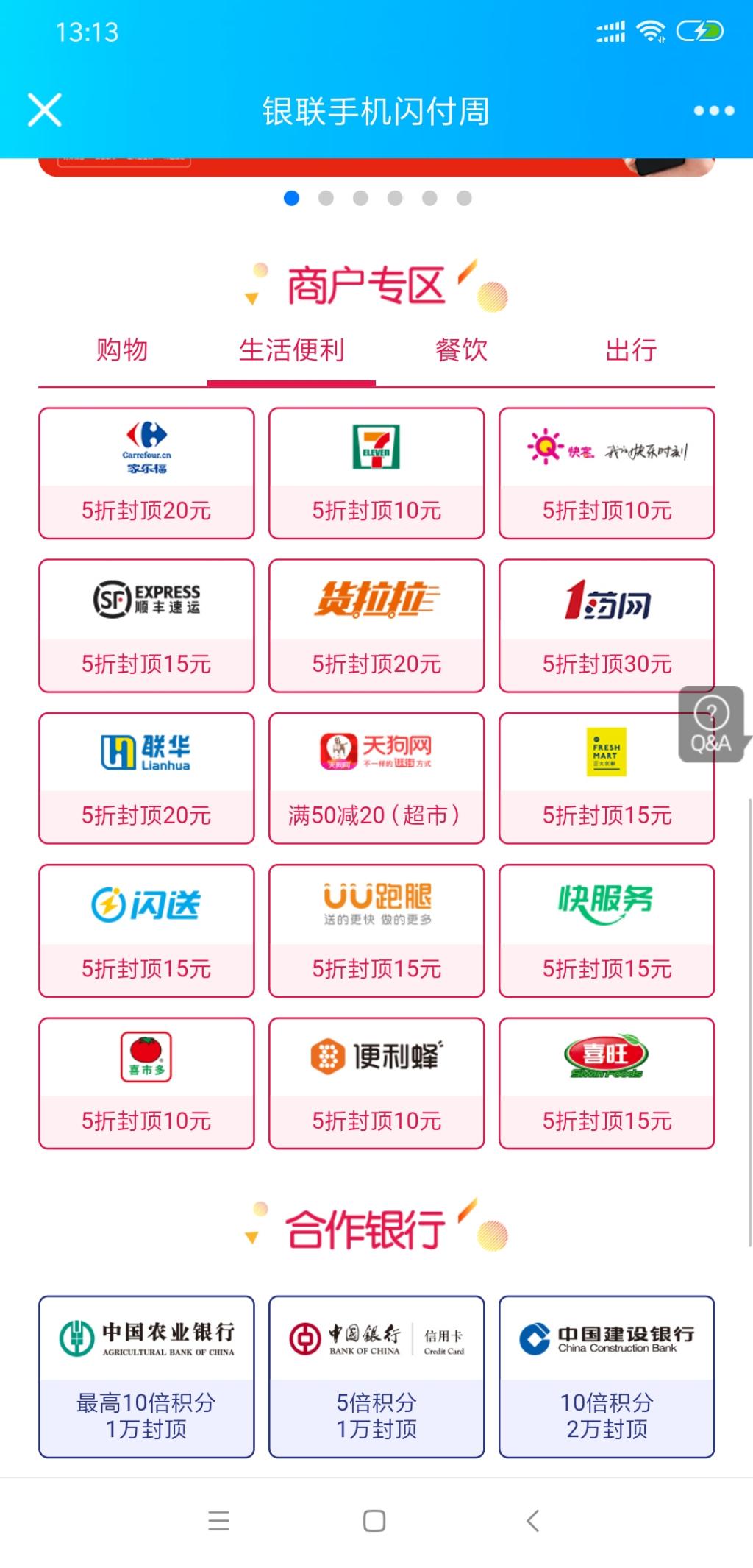Switch to the 出行 tab

click(x=630, y=350)
